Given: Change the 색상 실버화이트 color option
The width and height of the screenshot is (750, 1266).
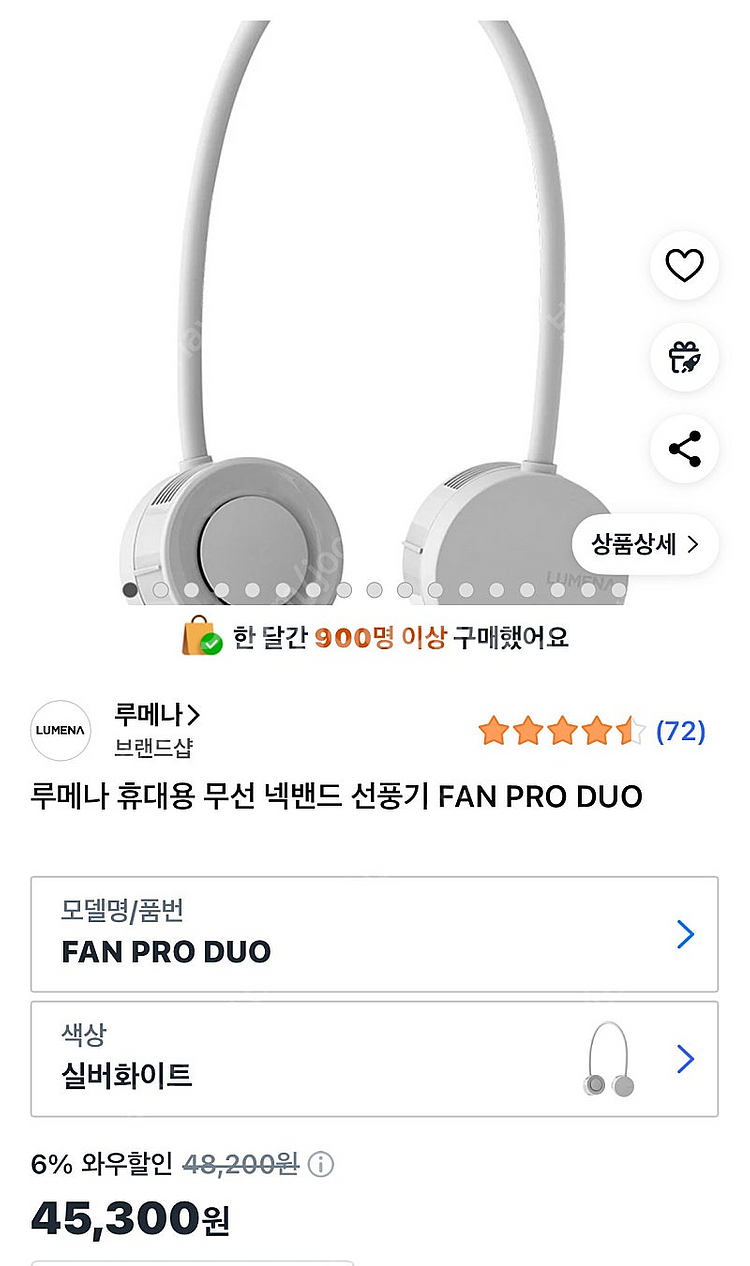Looking at the screenshot, I should click(x=374, y=1059).
